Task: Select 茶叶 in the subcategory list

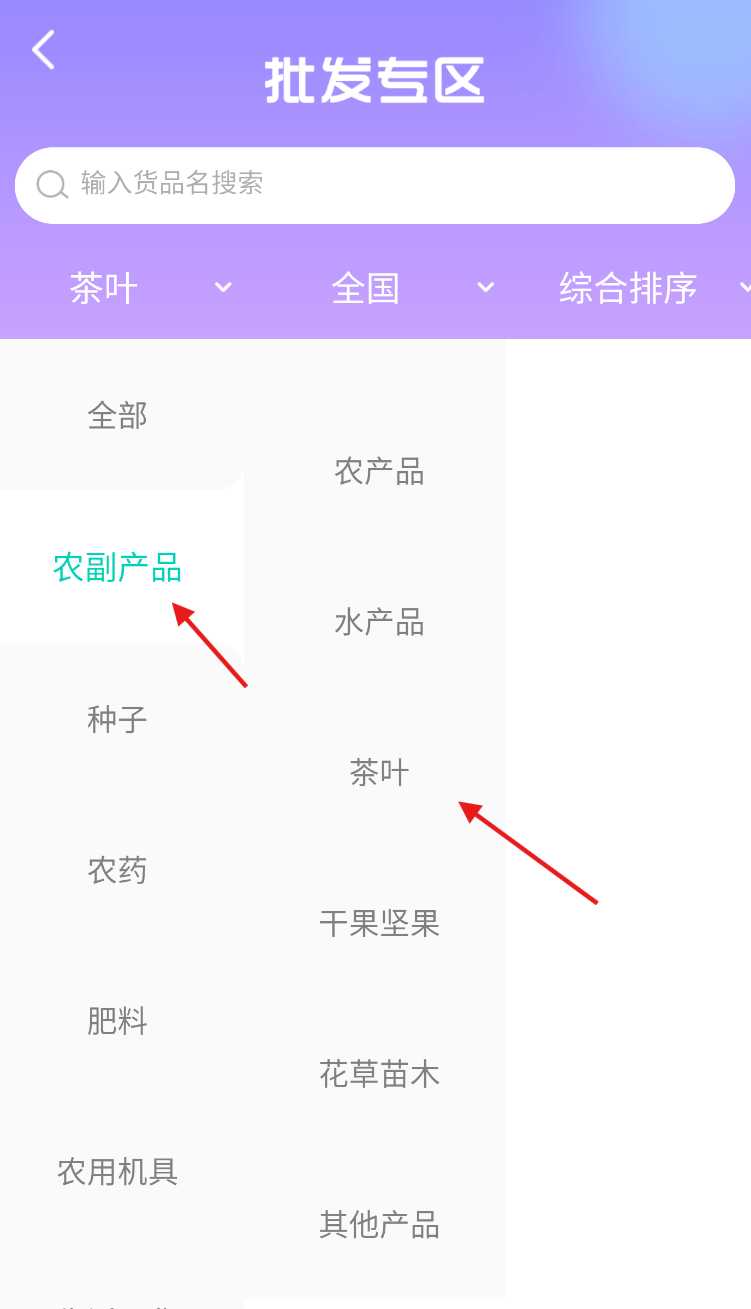Action: click(380, 773)
